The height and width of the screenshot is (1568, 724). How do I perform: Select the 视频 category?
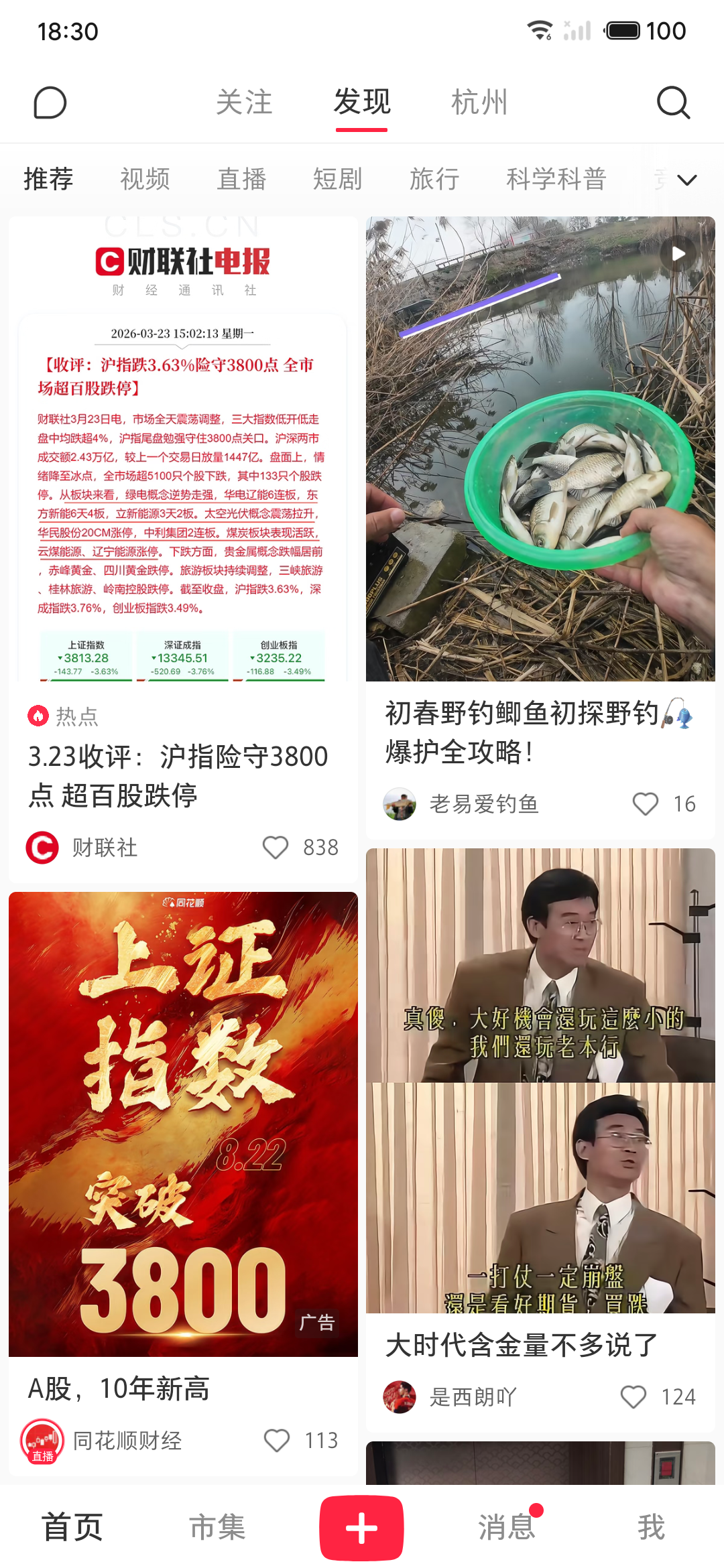tap(145, 179)
